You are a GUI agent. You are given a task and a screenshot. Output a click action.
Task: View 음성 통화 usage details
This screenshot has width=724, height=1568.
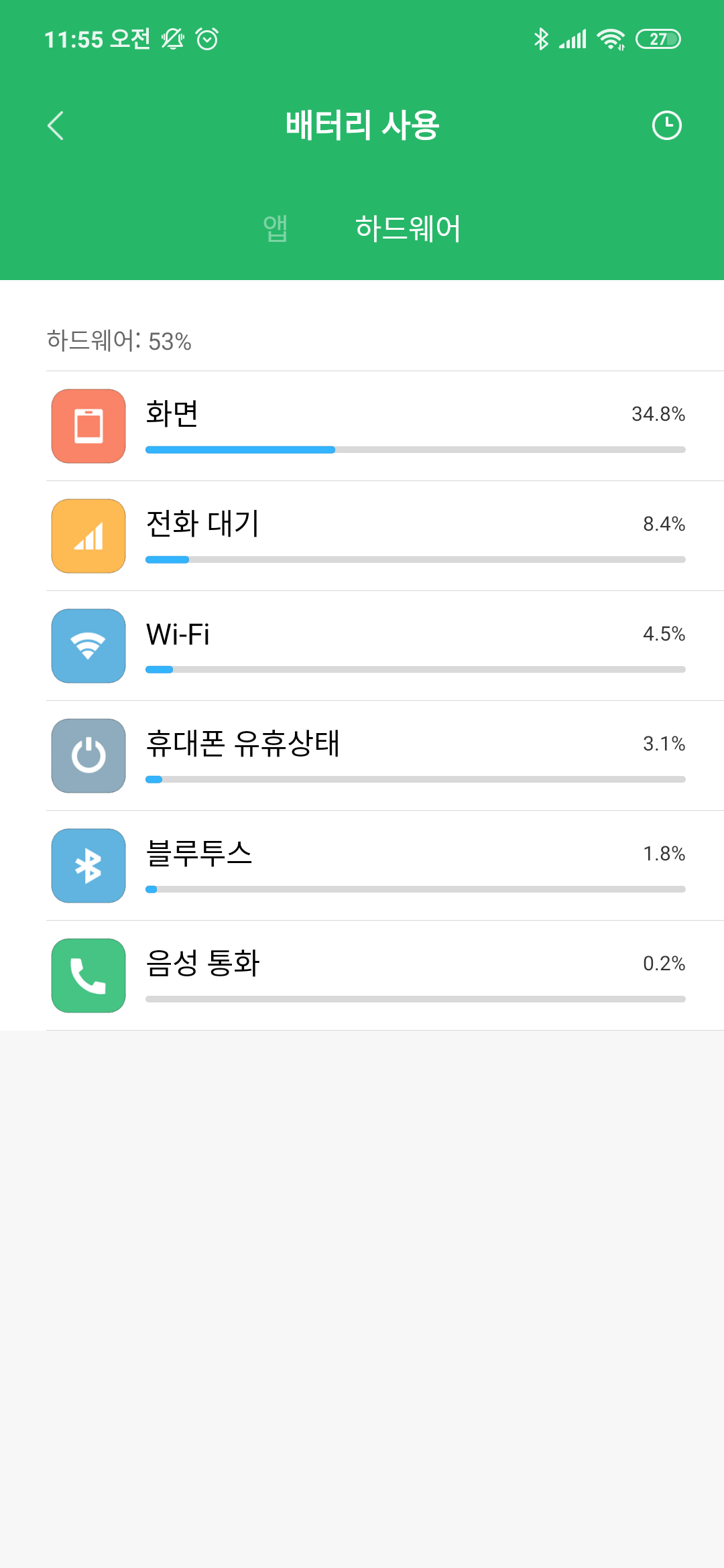pos(385,976)
